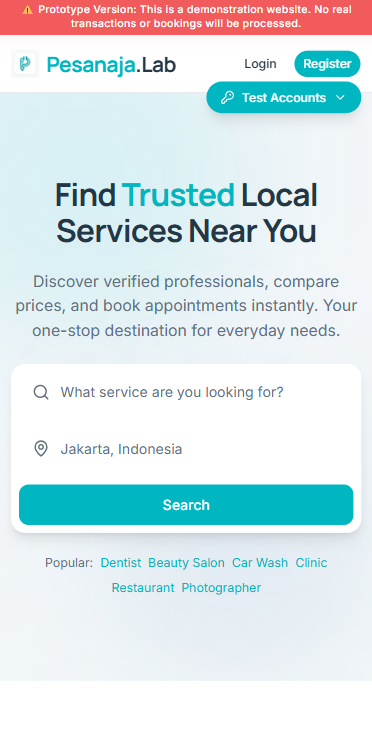The width and height of the screenshot is (372, 754).
Task: Expand the Test Accounts dropdown
Action: click(x=284, y=98)
